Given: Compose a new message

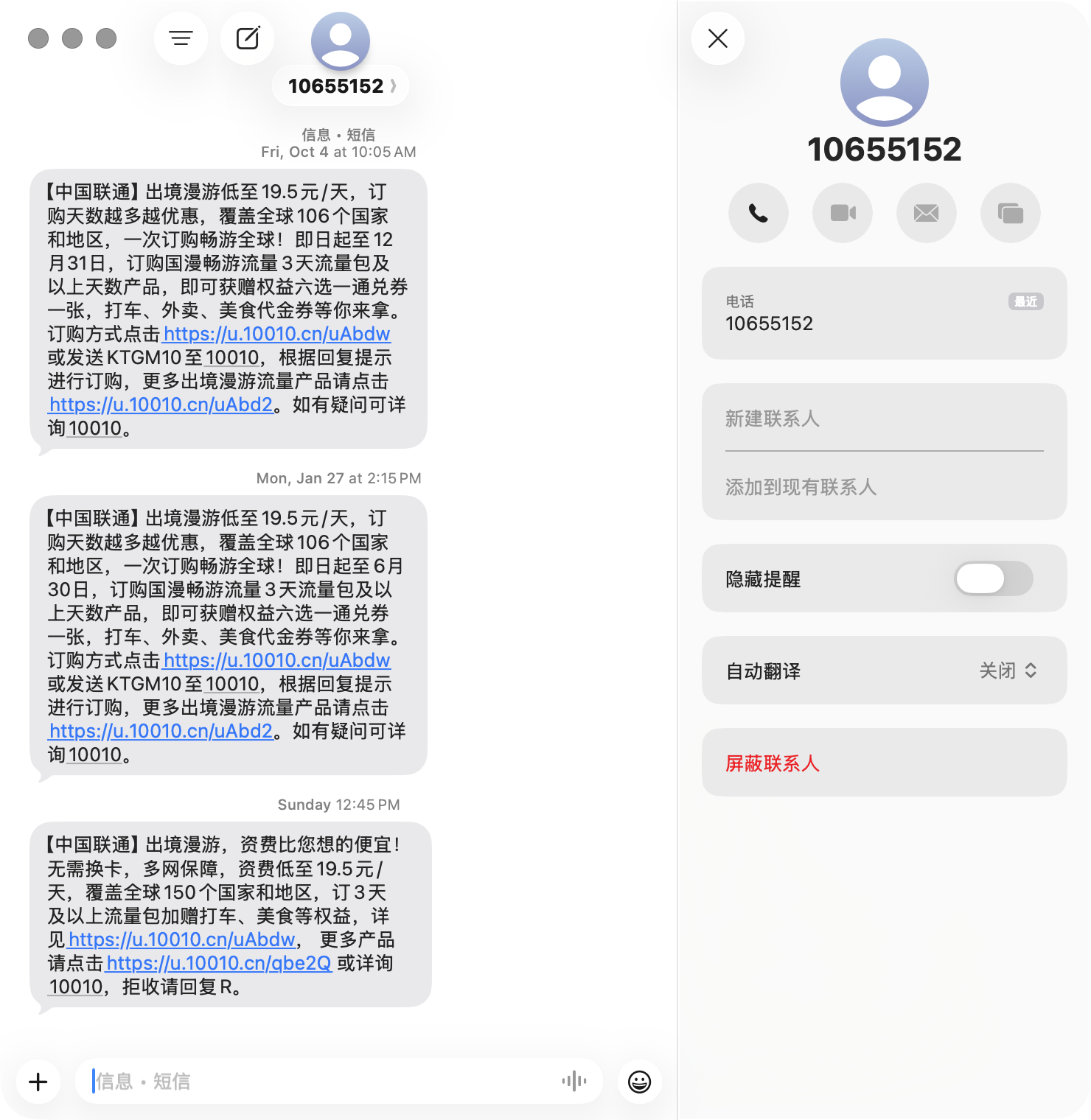Looking at the screenshot, I should (248, 38).
